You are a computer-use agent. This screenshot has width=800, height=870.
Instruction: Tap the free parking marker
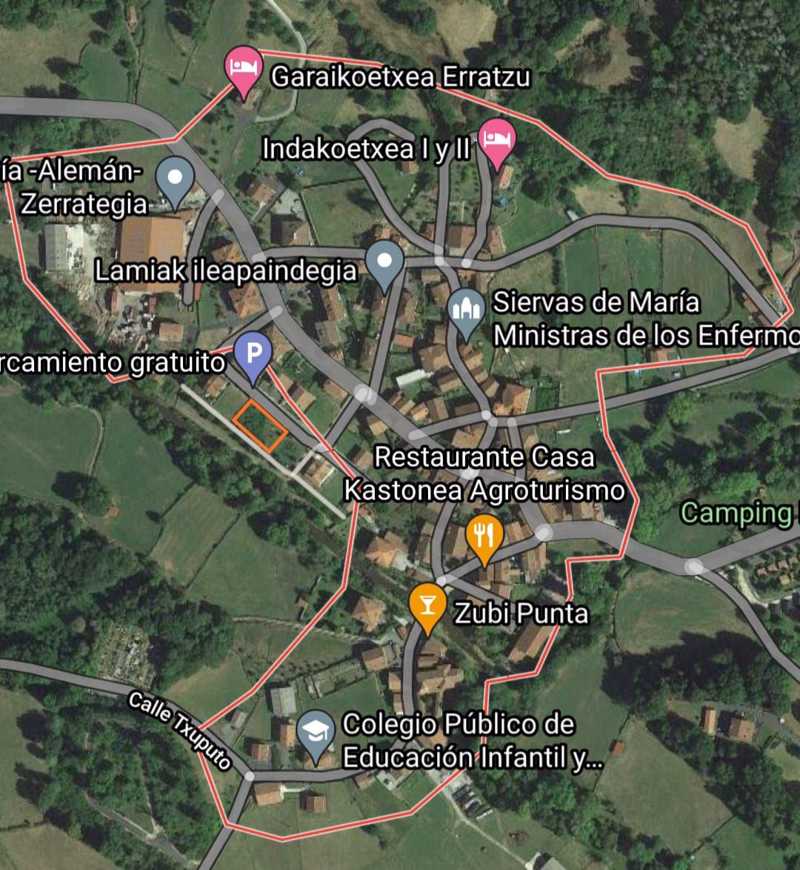pyautogui.click(x=253, y=354)
